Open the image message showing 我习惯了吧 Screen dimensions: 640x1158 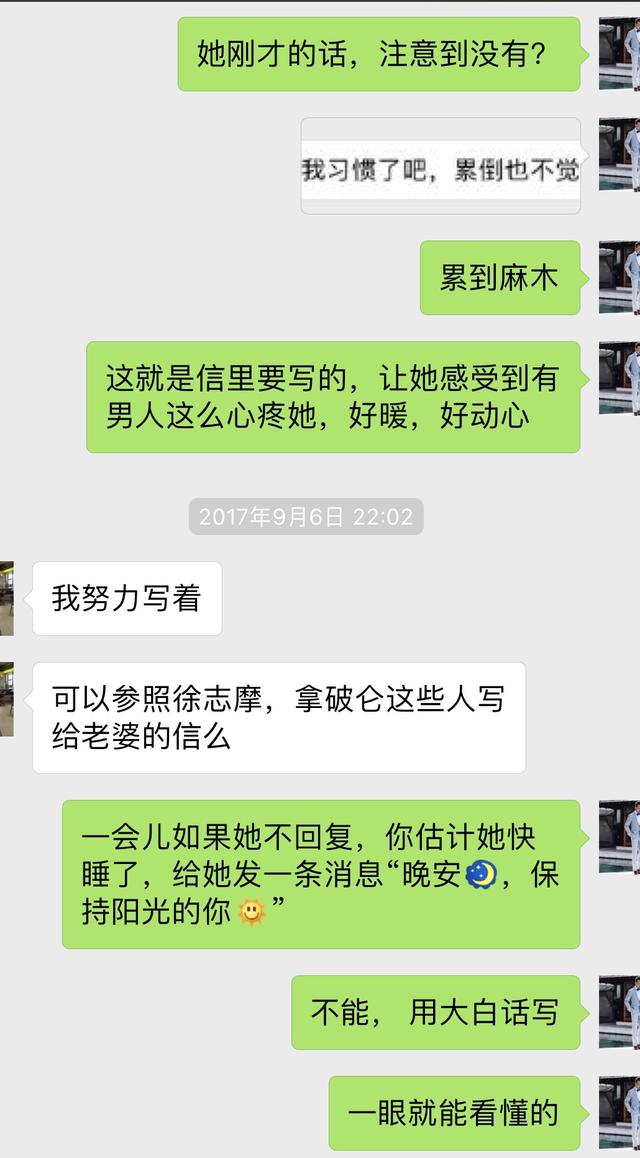[x=440, y=166]
